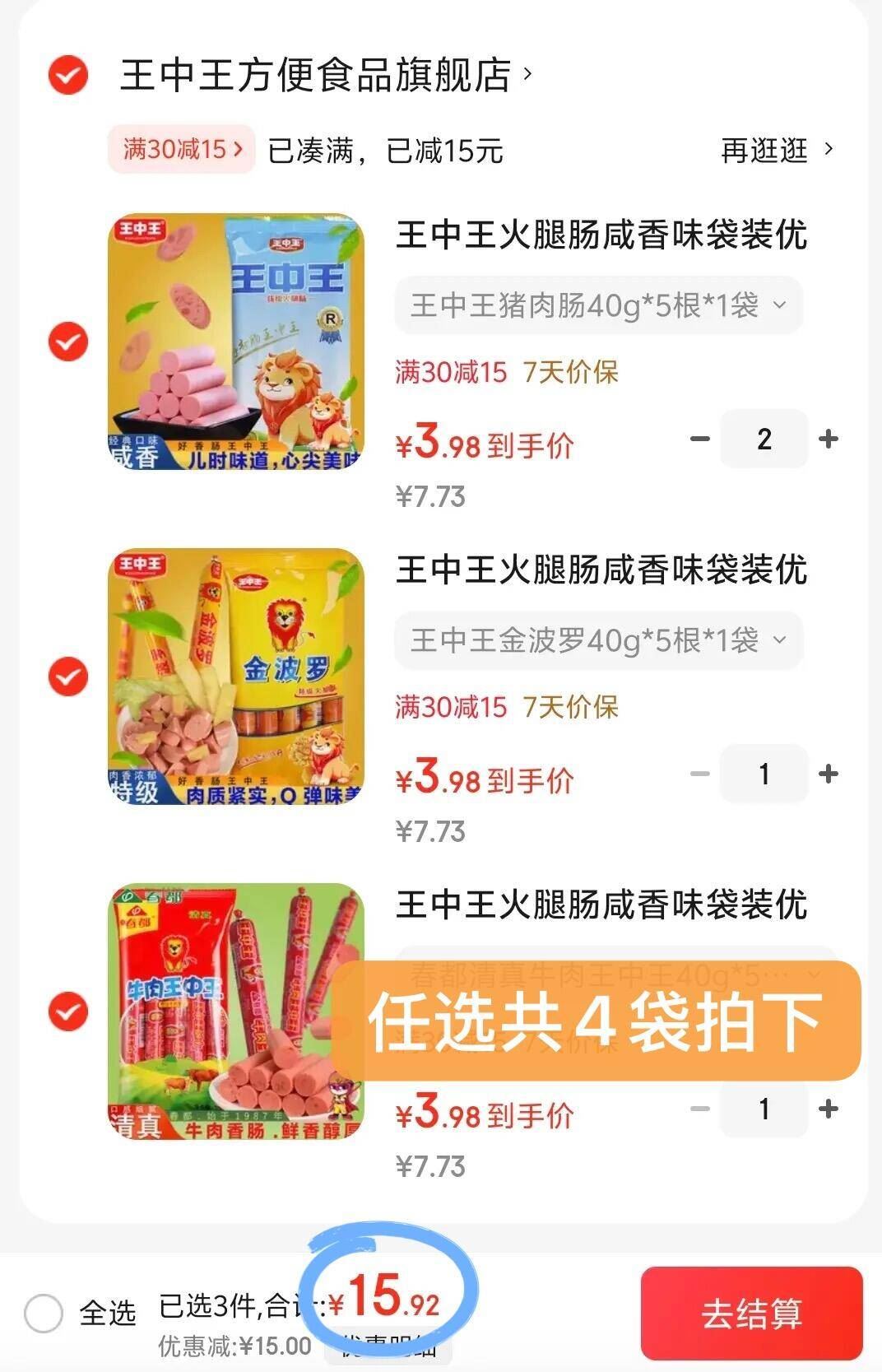Visit 王中王方便食品旗舰店 store page

[x=321, y=76]
